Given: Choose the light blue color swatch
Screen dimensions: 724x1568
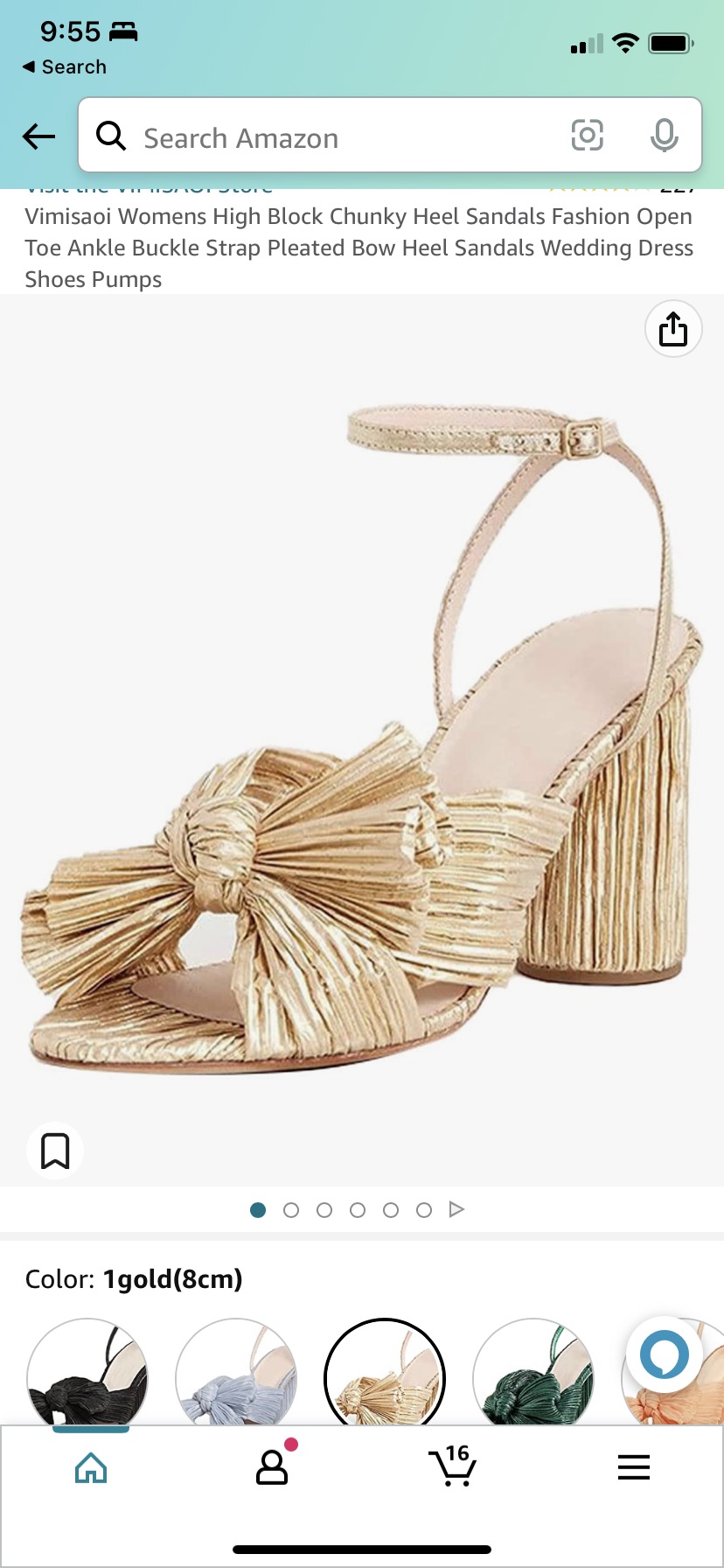Looking at the screenshot, I should 236,1375.
